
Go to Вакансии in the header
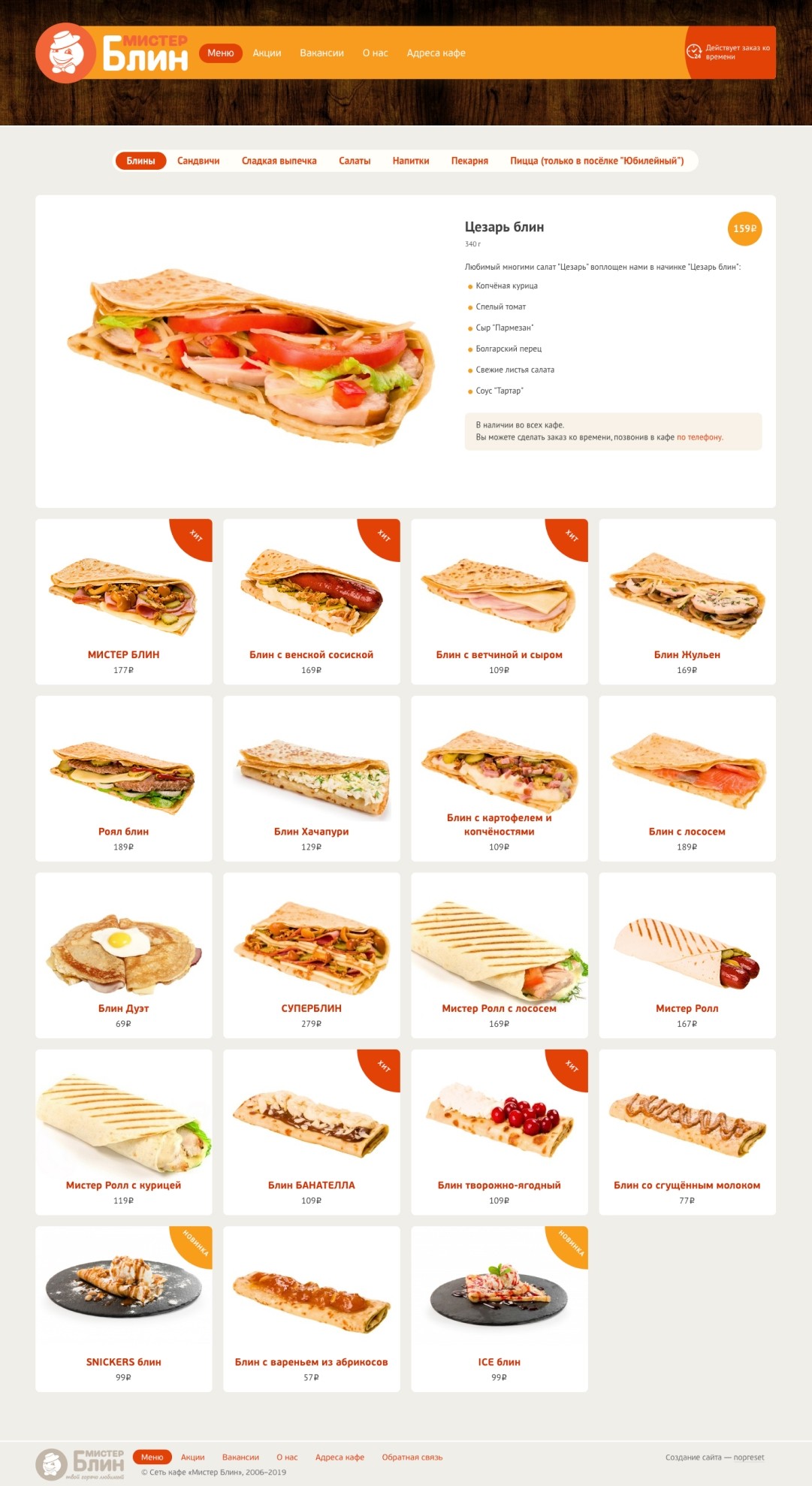click(x=321, y=53)
